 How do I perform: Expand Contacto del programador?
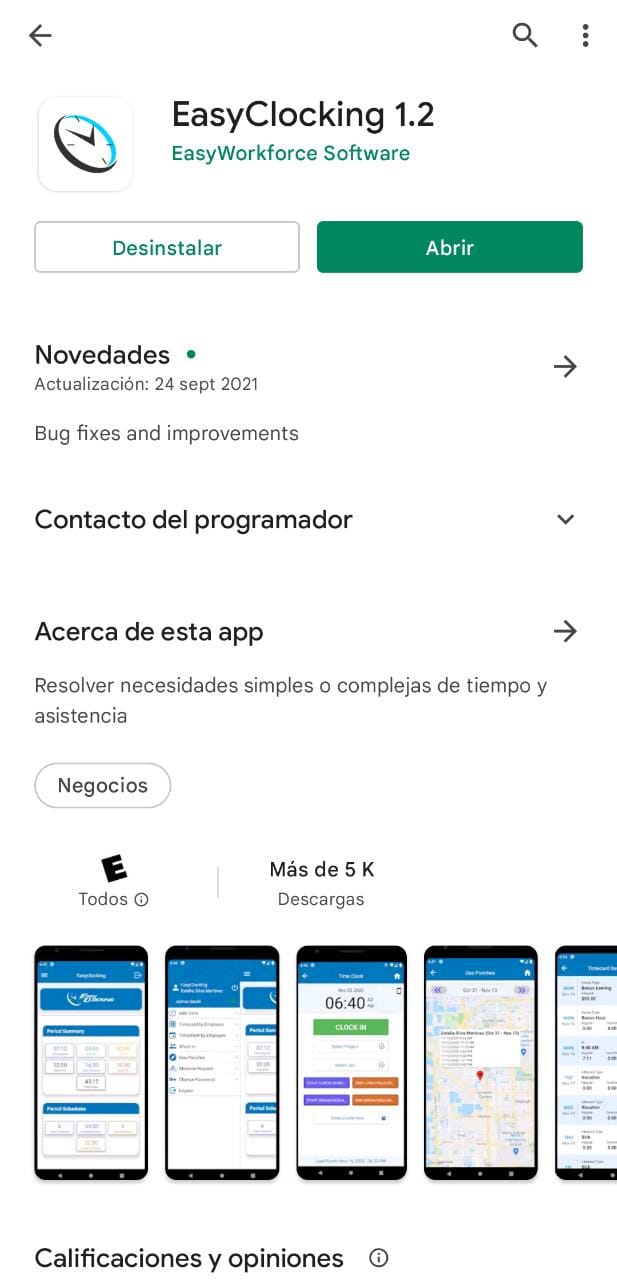pyautogui.click(x=565, y=519)
